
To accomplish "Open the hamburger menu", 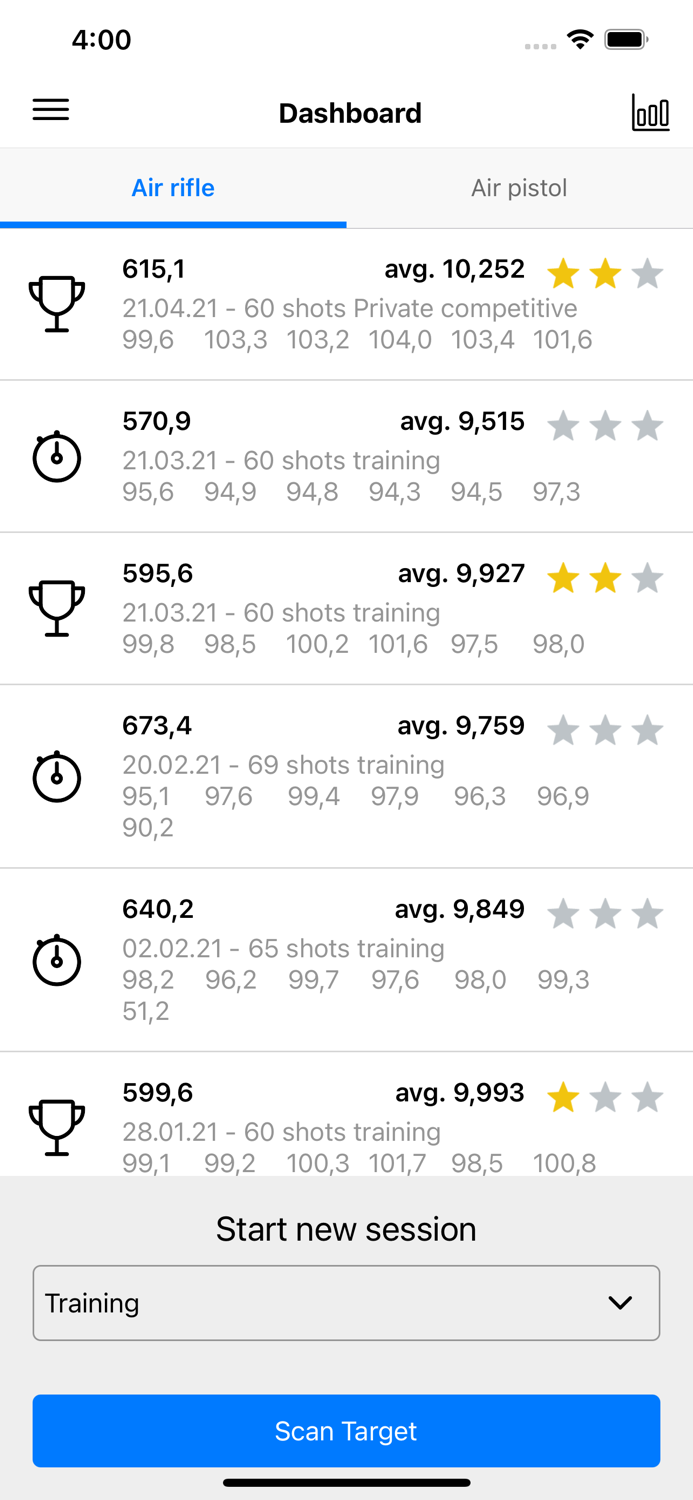I will pyautogui.click(x=51, y=110).
